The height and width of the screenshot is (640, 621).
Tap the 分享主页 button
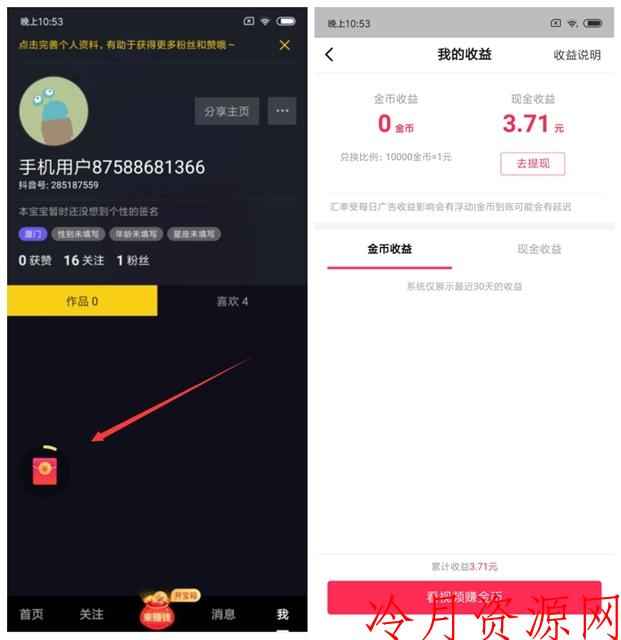click(x=226, y=111)
